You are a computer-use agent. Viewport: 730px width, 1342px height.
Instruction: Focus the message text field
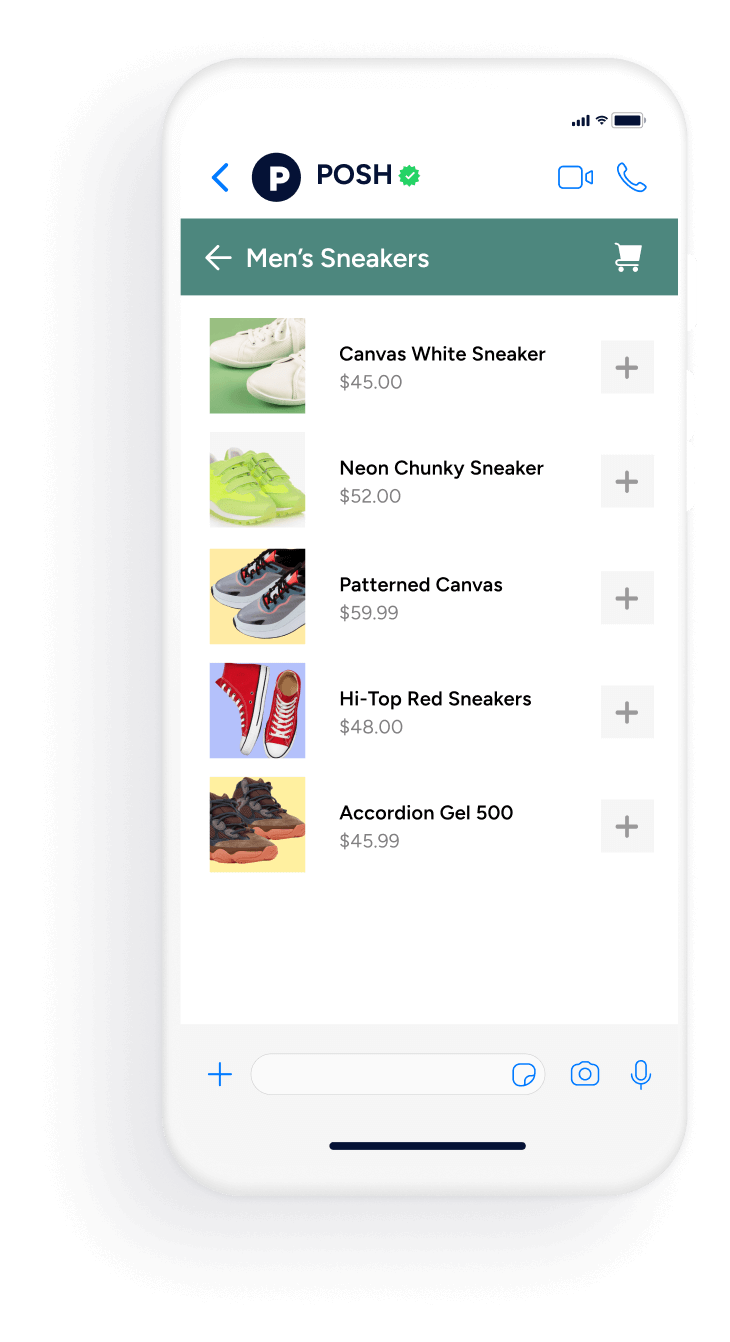380,1075
